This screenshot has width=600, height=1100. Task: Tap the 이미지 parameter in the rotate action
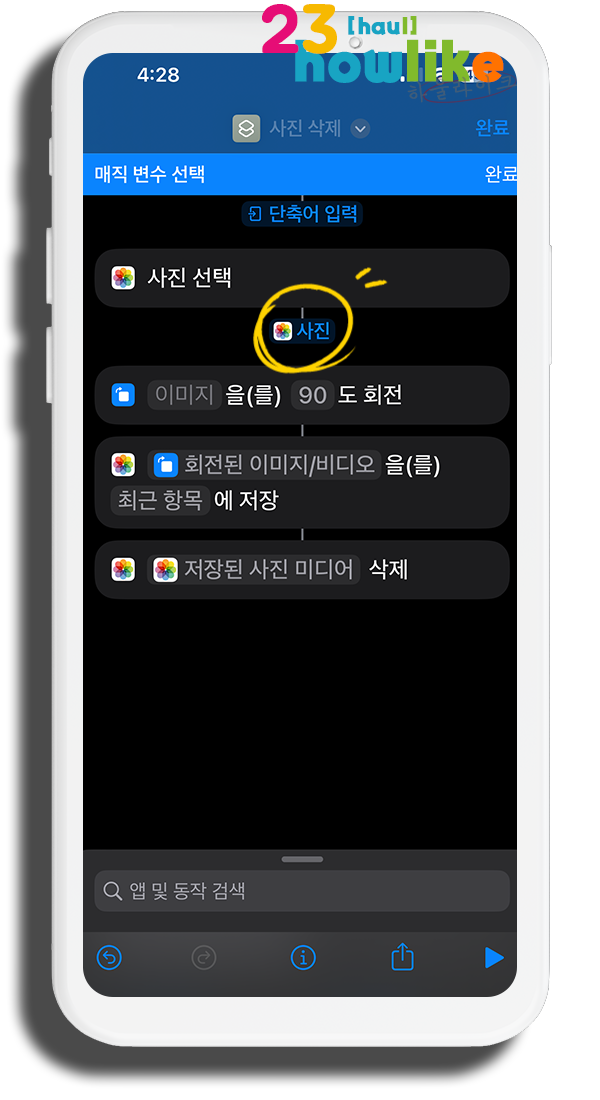tap(185, 395)
